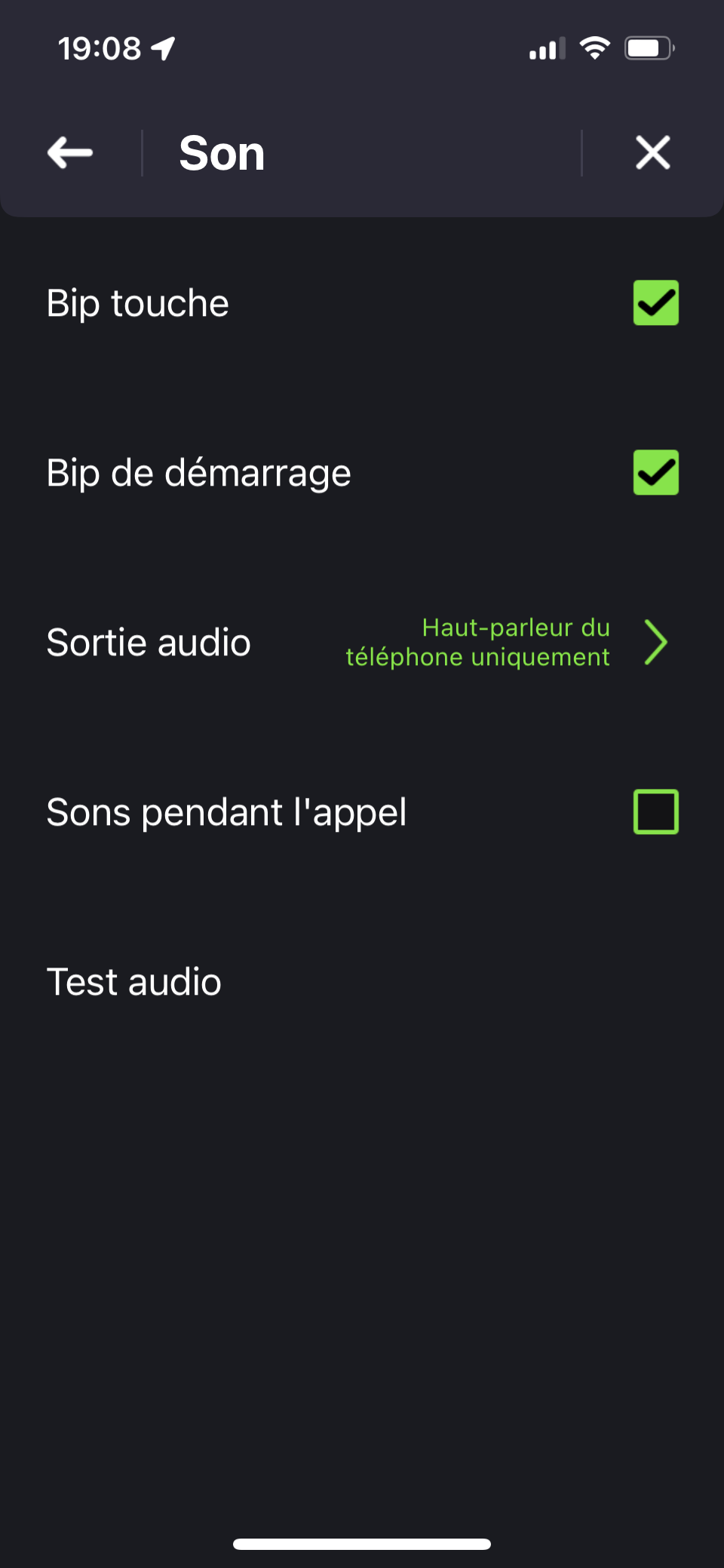
Task: Open the Sortie audio setting
Action: tap(362, 643)
